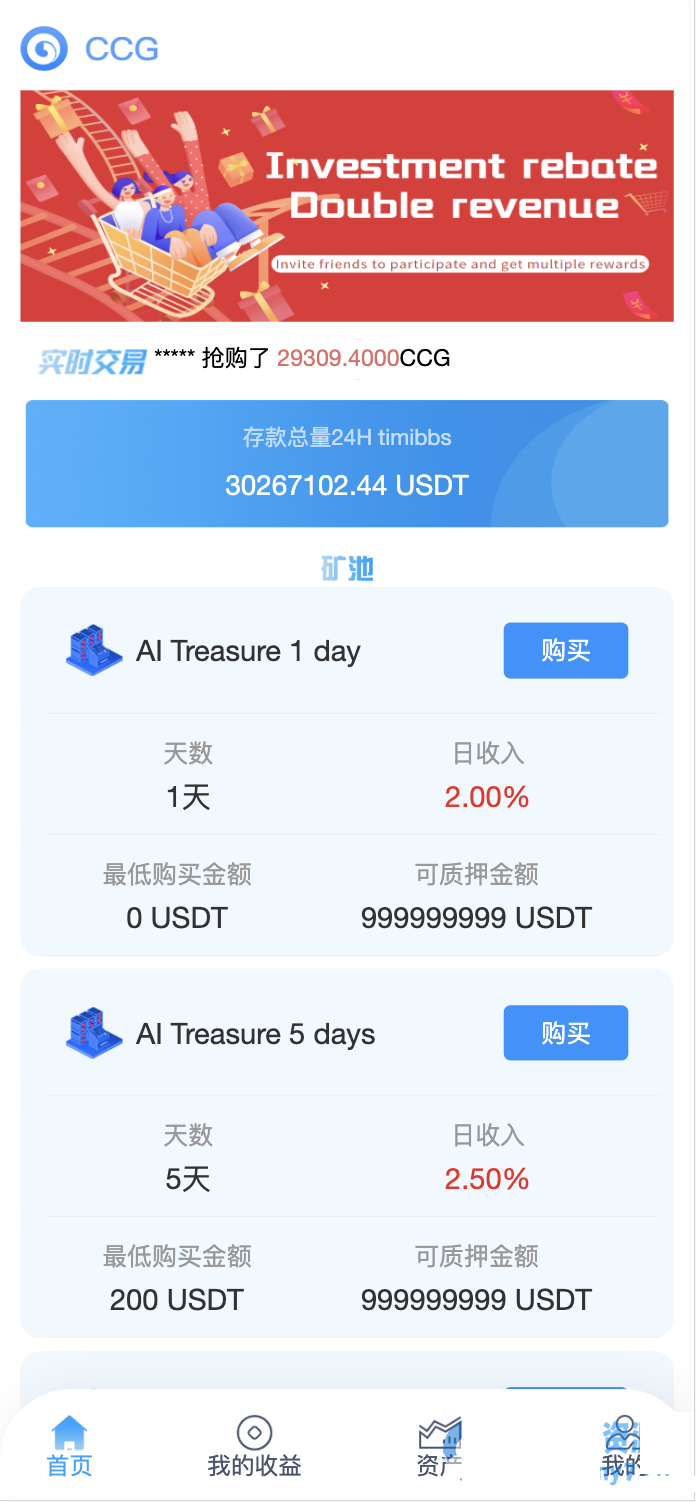
Task: Tap 购买 for AI Treasure 5 days
Action: pos(565,1033)
